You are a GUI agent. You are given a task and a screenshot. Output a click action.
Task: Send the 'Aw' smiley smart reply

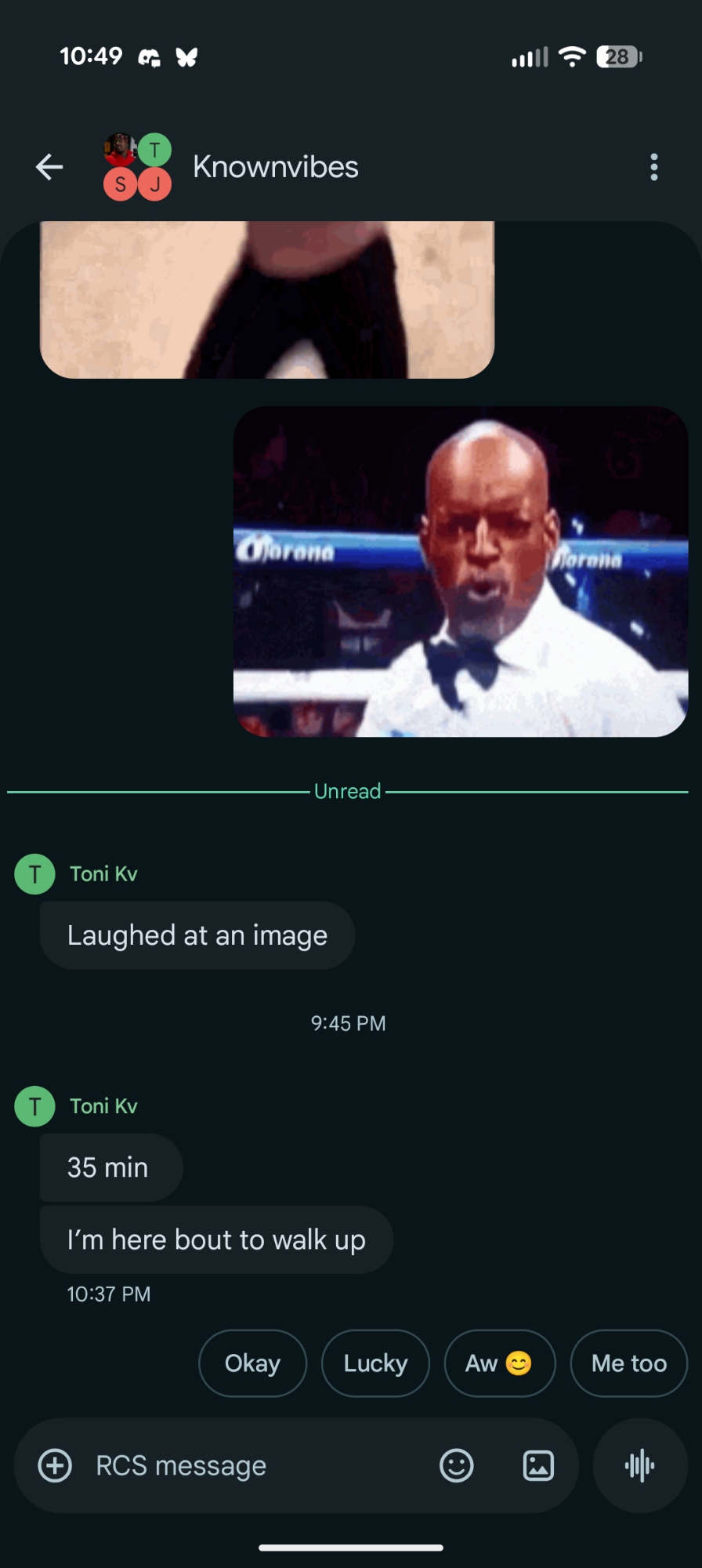point(499,1363)
